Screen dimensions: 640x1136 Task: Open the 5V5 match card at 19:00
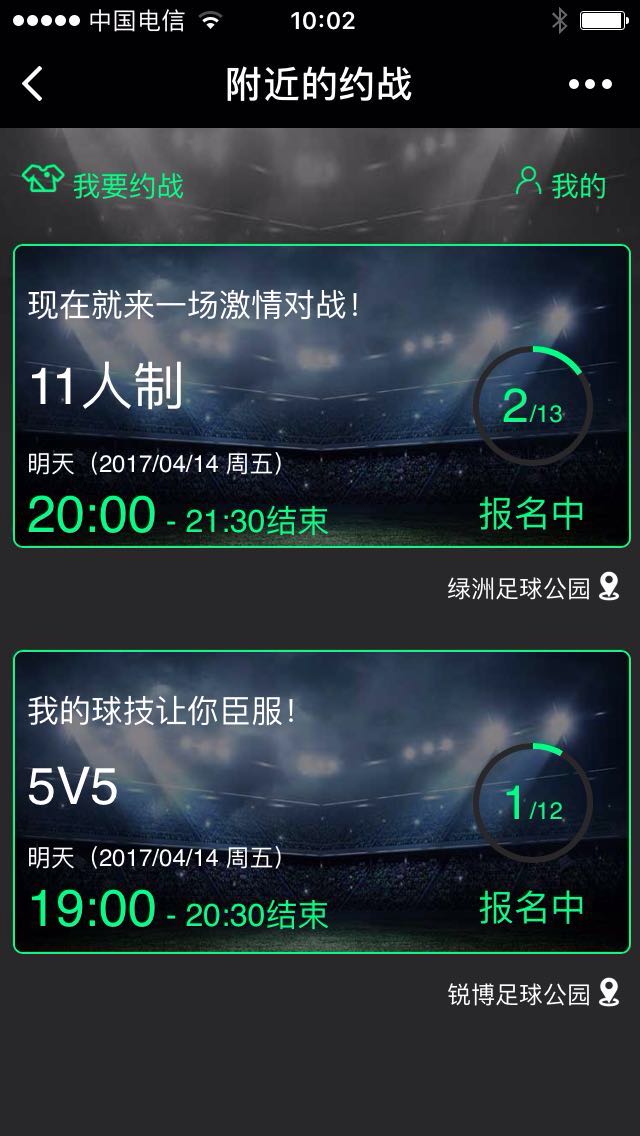321,802
